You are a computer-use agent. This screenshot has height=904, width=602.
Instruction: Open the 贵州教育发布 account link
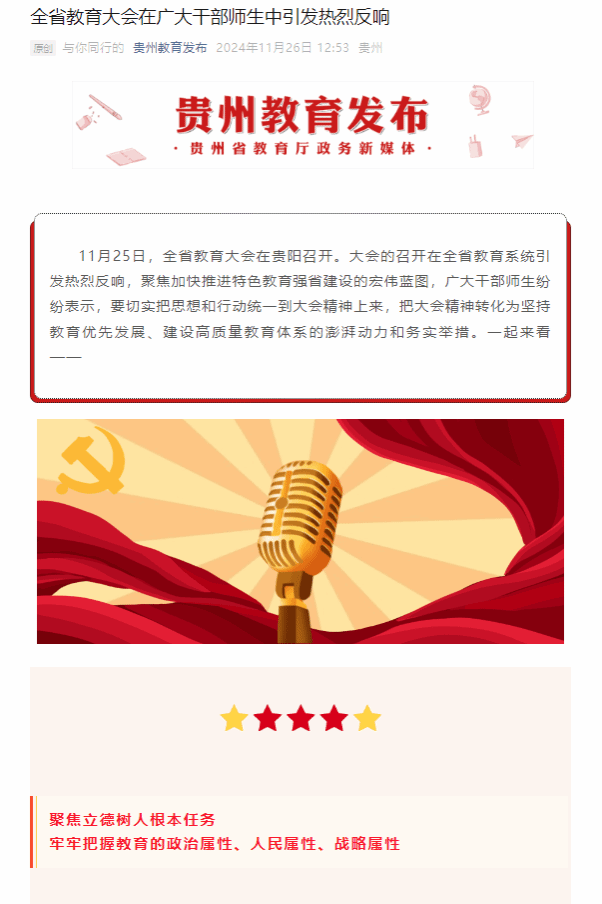pos(170,48)
